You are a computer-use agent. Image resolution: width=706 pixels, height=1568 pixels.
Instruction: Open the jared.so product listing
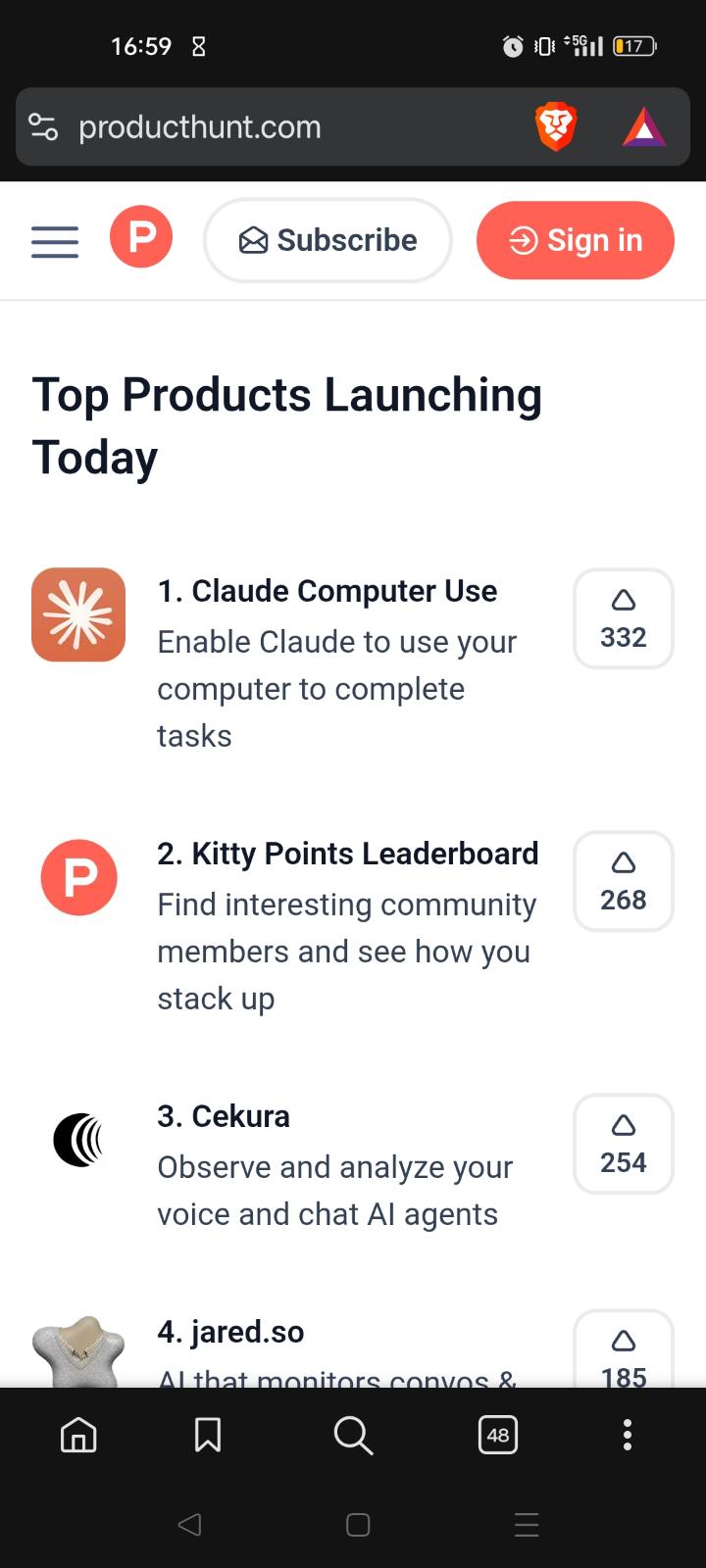230,1332
